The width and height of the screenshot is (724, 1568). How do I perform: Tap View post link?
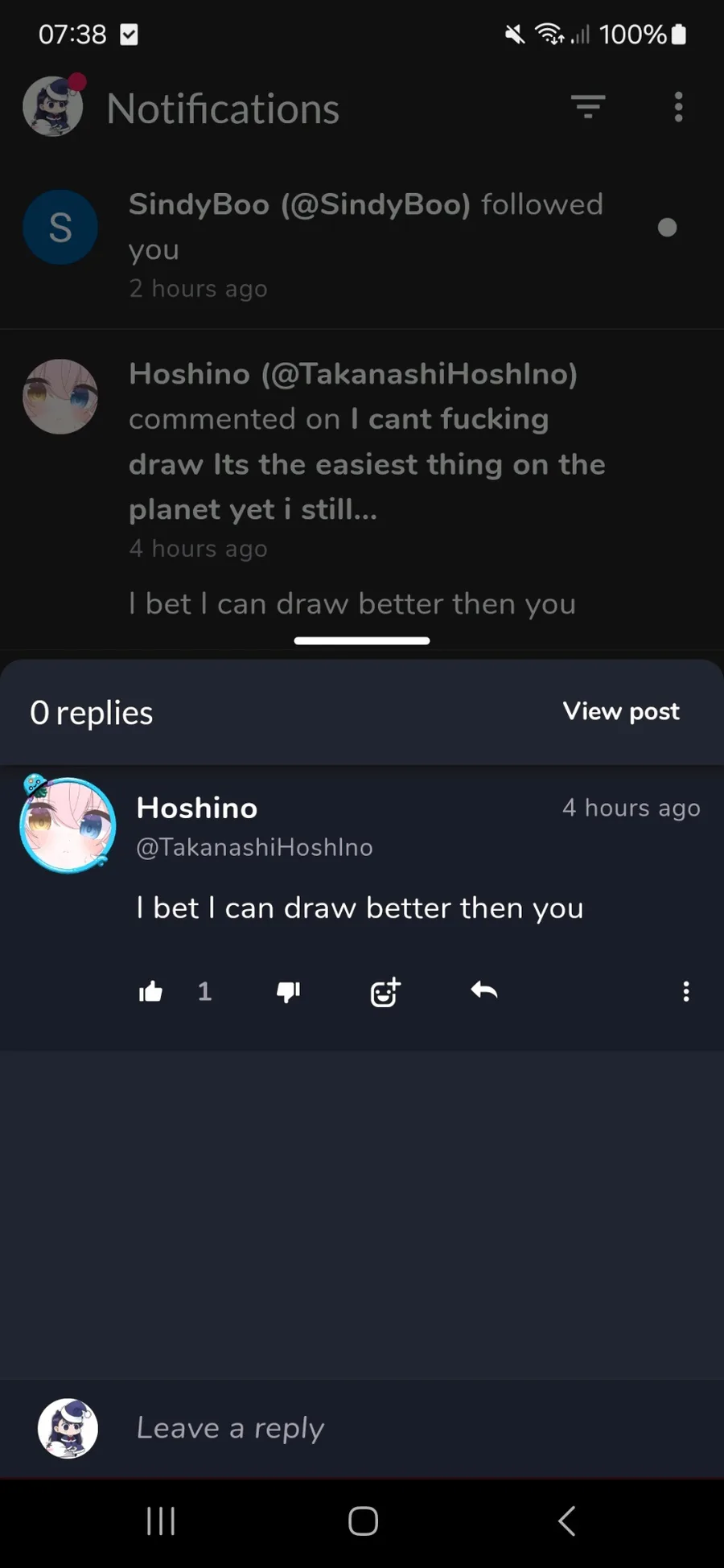[x=621, y=711]
